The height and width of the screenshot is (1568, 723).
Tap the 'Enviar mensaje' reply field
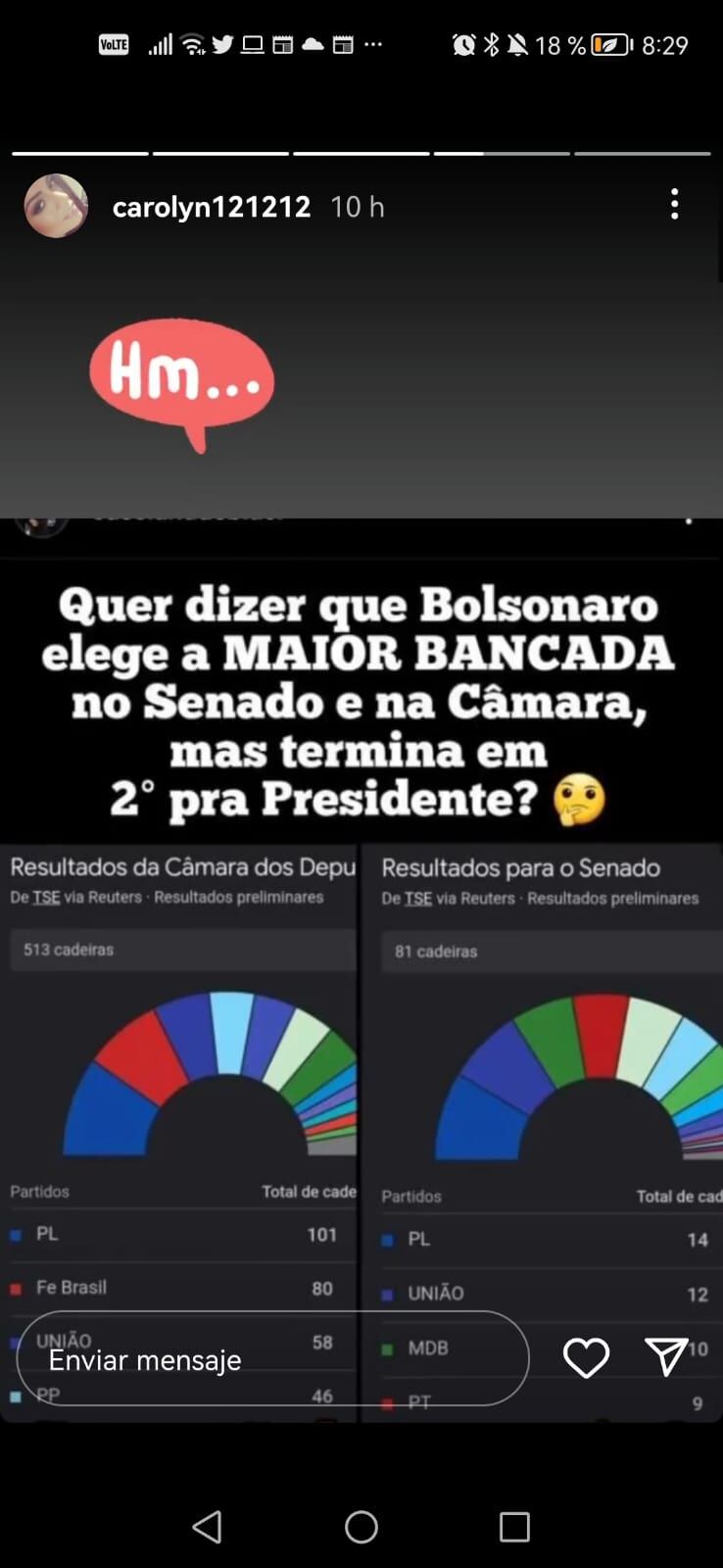145,1360
